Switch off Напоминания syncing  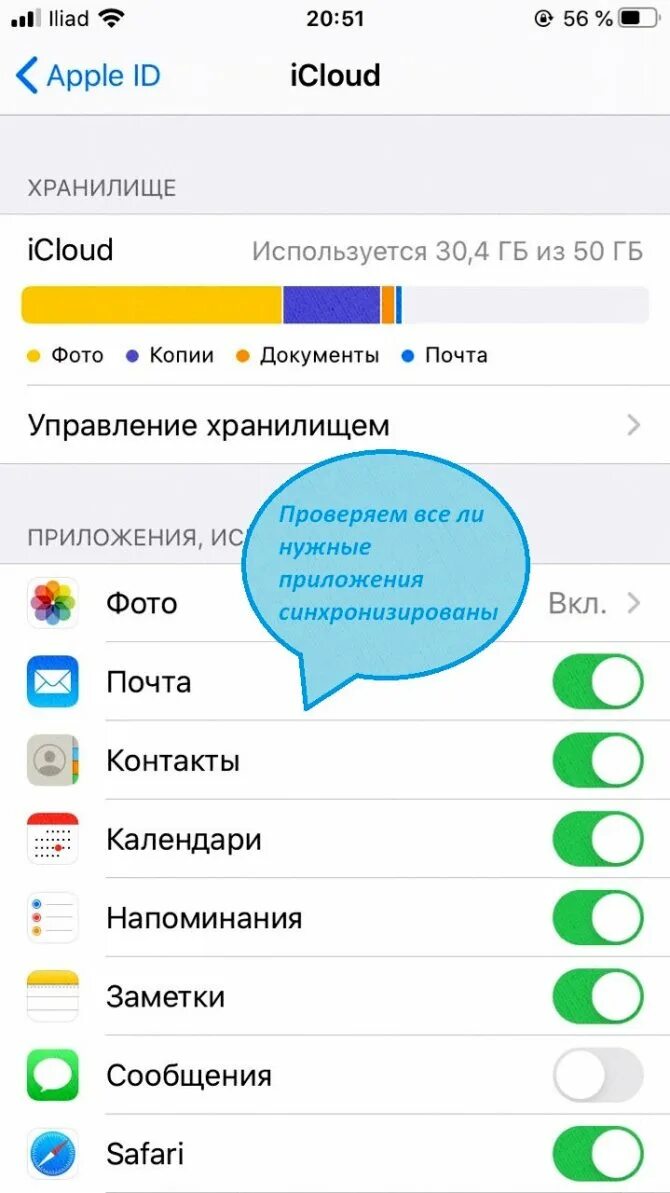click(597, 918)
